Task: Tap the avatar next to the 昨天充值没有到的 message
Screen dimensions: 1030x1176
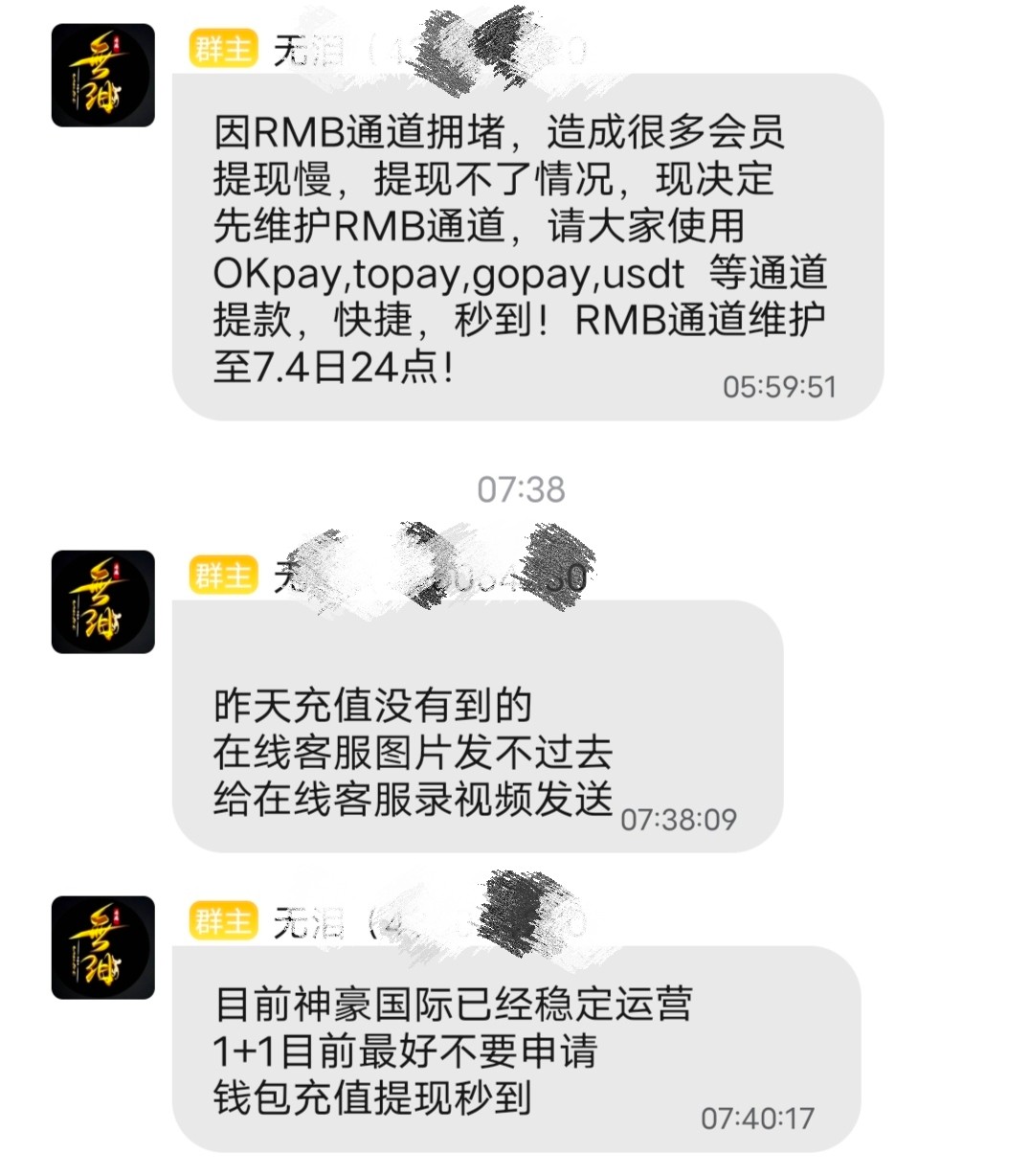Action: 102,601
